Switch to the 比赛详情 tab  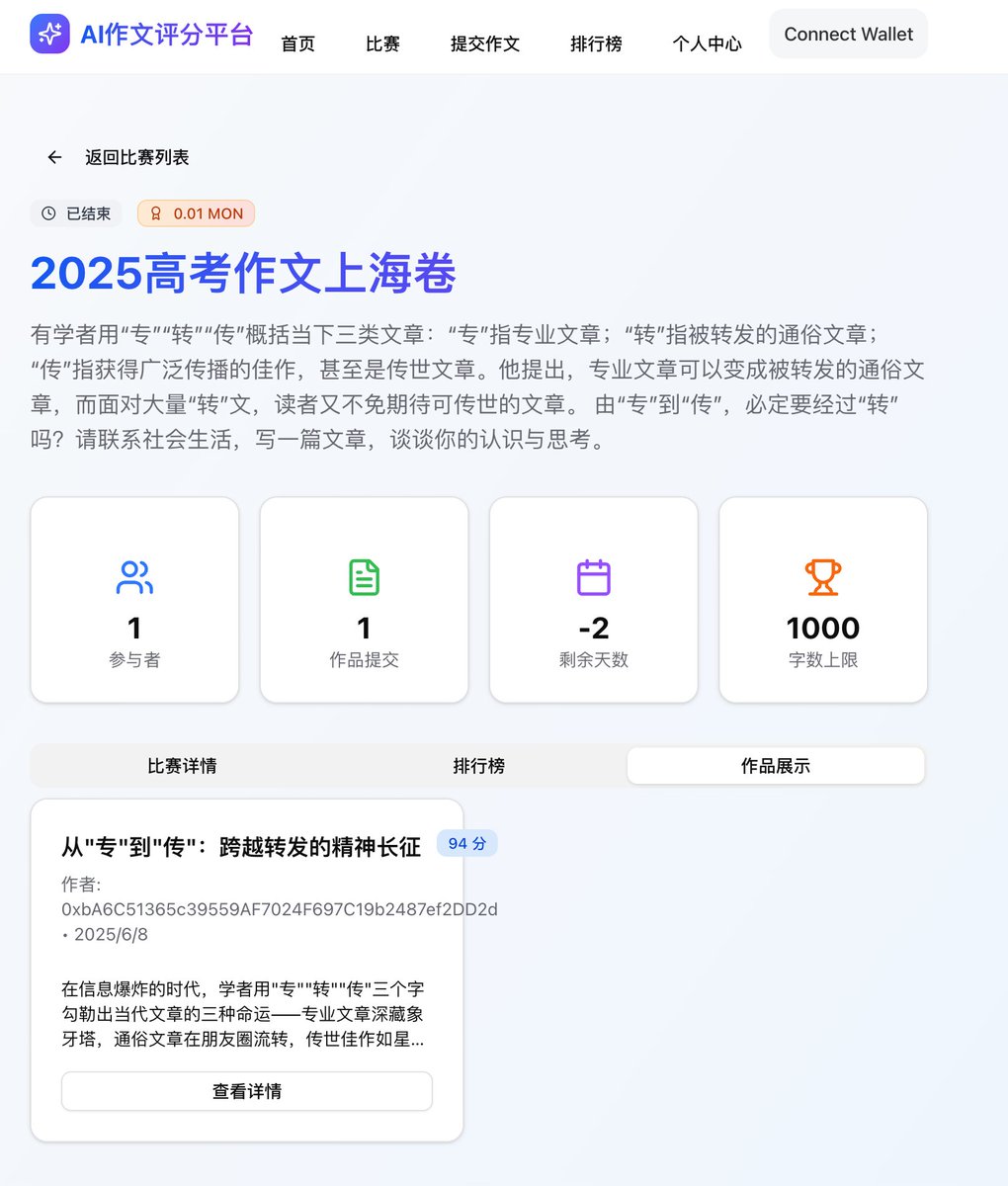pos(182,766)
